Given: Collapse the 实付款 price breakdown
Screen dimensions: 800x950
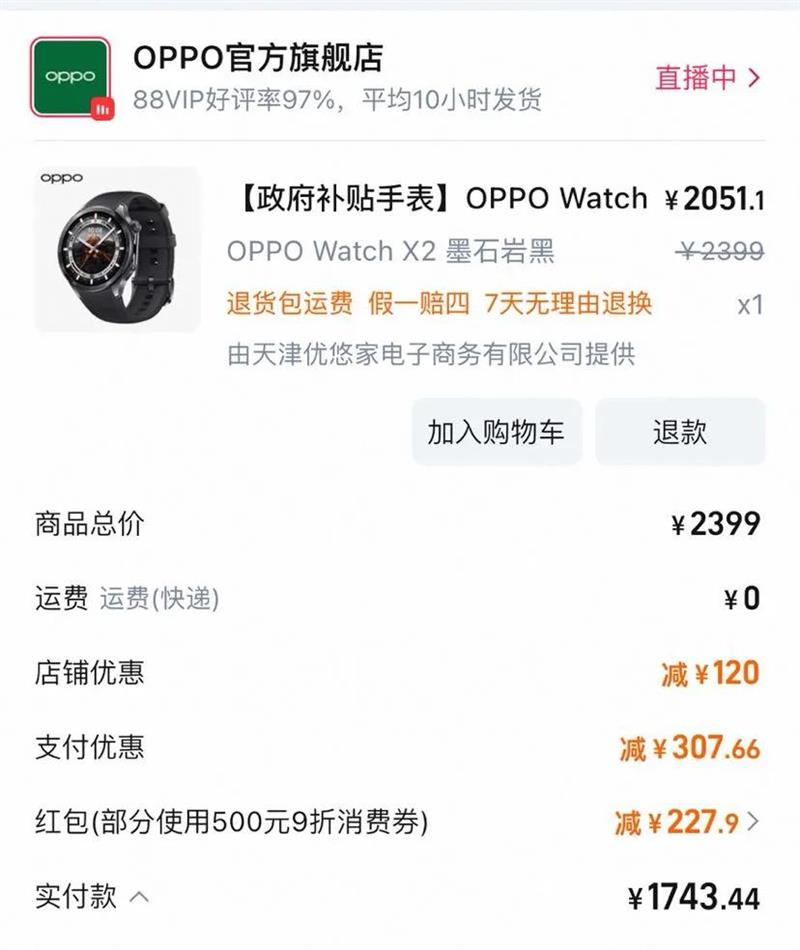Looking at the screenshot, I should coord(139,896).
